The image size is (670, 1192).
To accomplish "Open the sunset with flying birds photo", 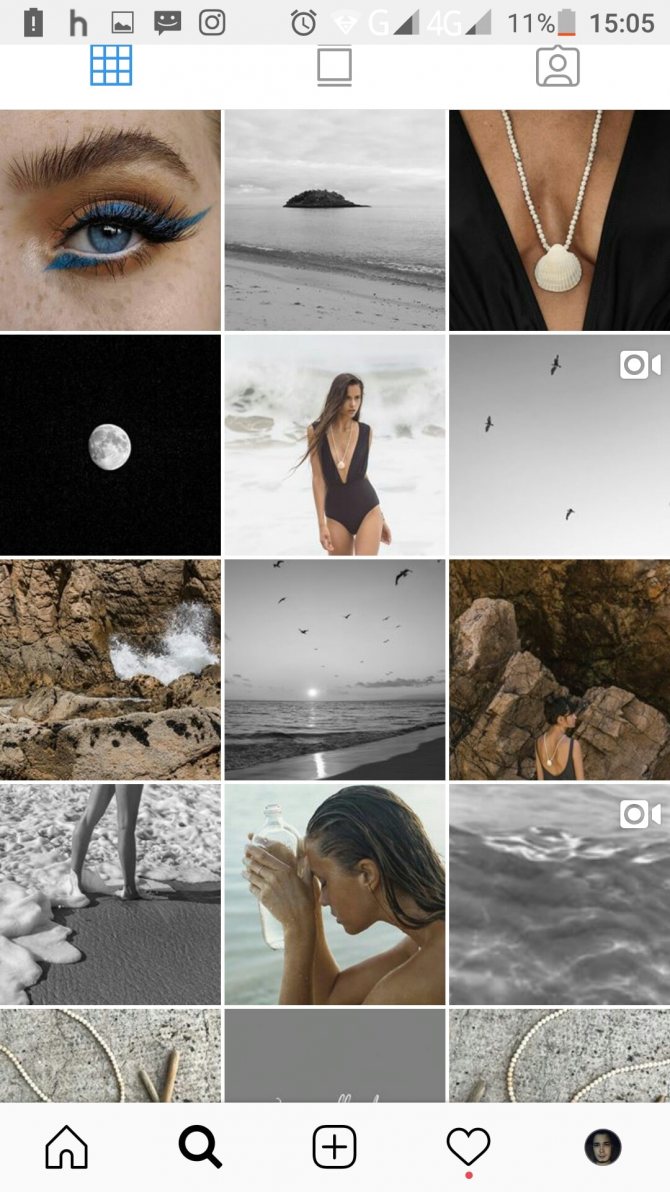I will pos(335,669).
